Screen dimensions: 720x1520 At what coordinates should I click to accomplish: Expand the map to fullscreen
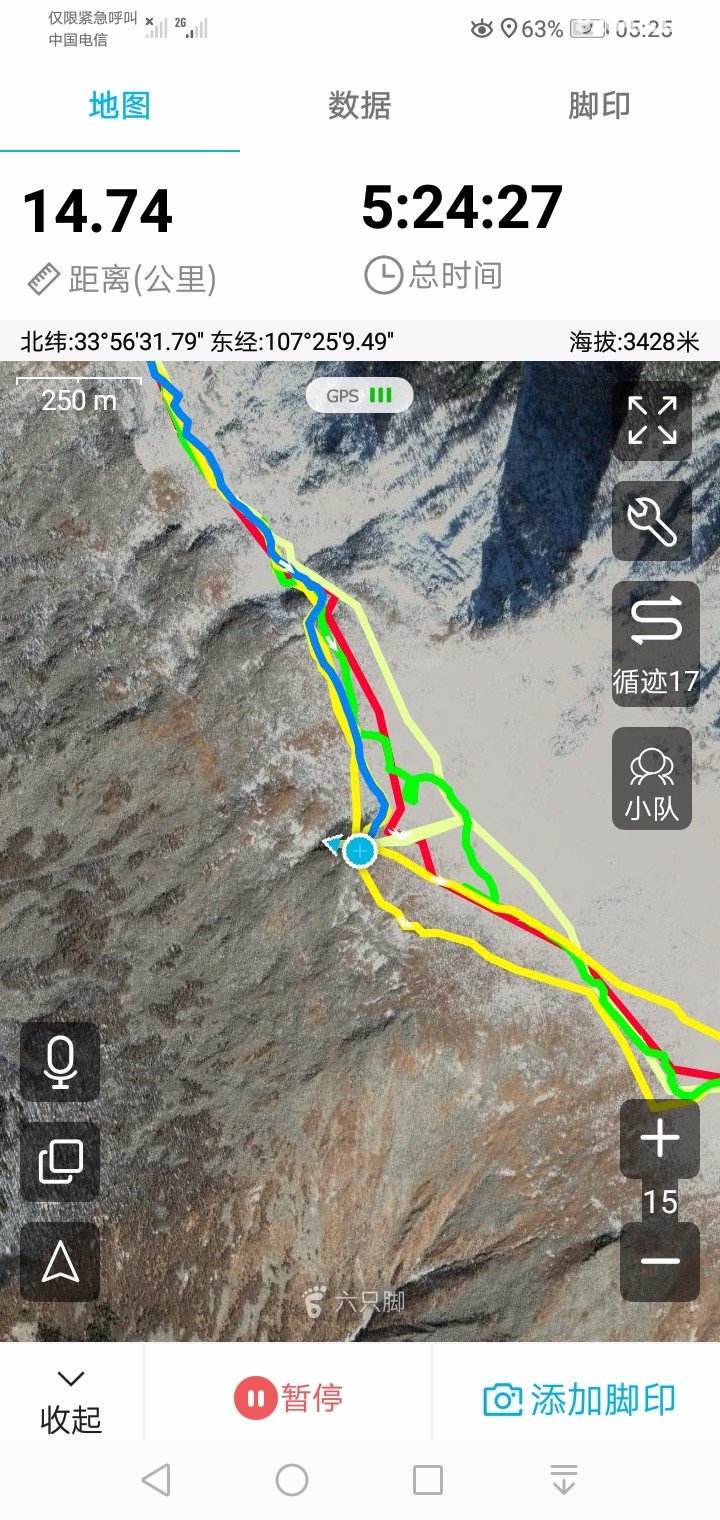(x=652, y=420)
